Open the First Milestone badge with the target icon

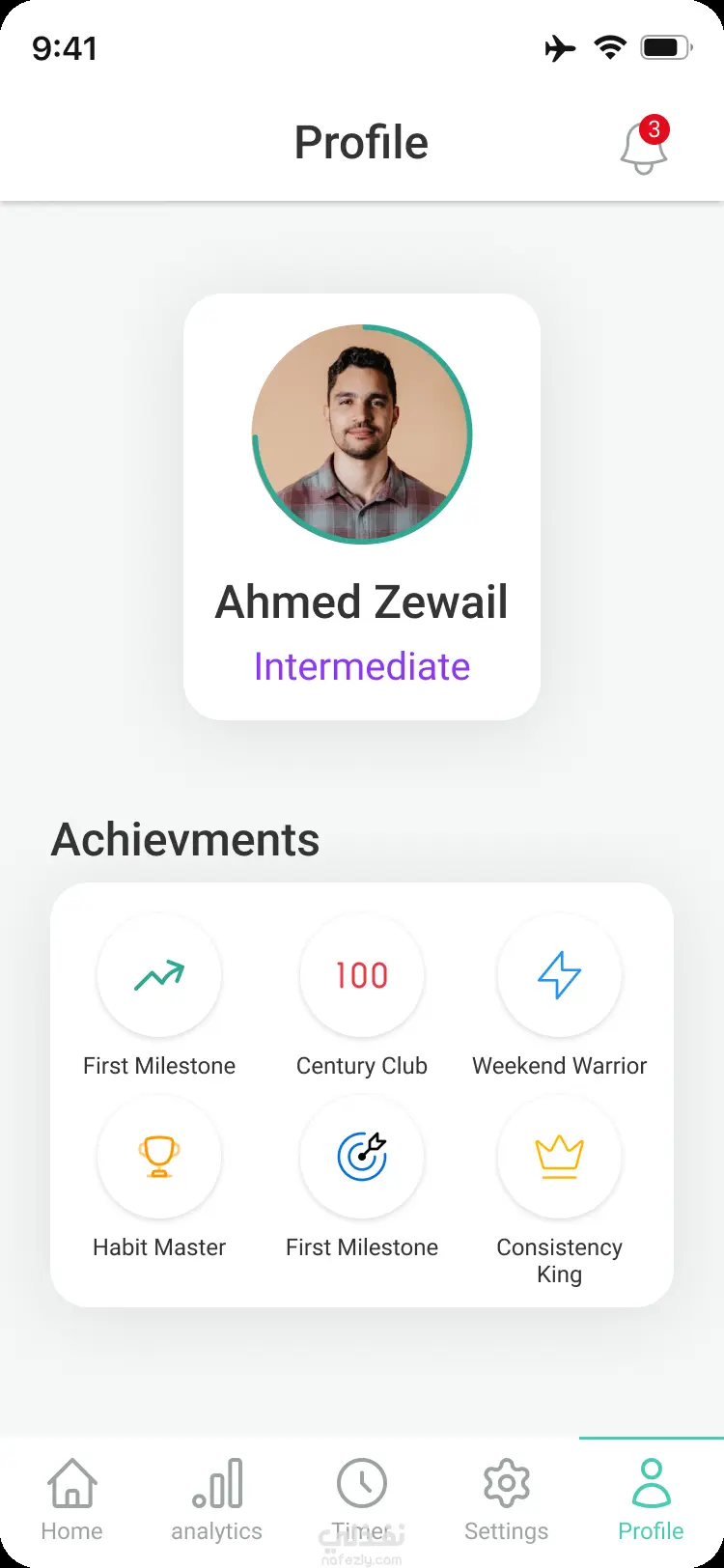pyautogui.click(x=362, y=1157)
